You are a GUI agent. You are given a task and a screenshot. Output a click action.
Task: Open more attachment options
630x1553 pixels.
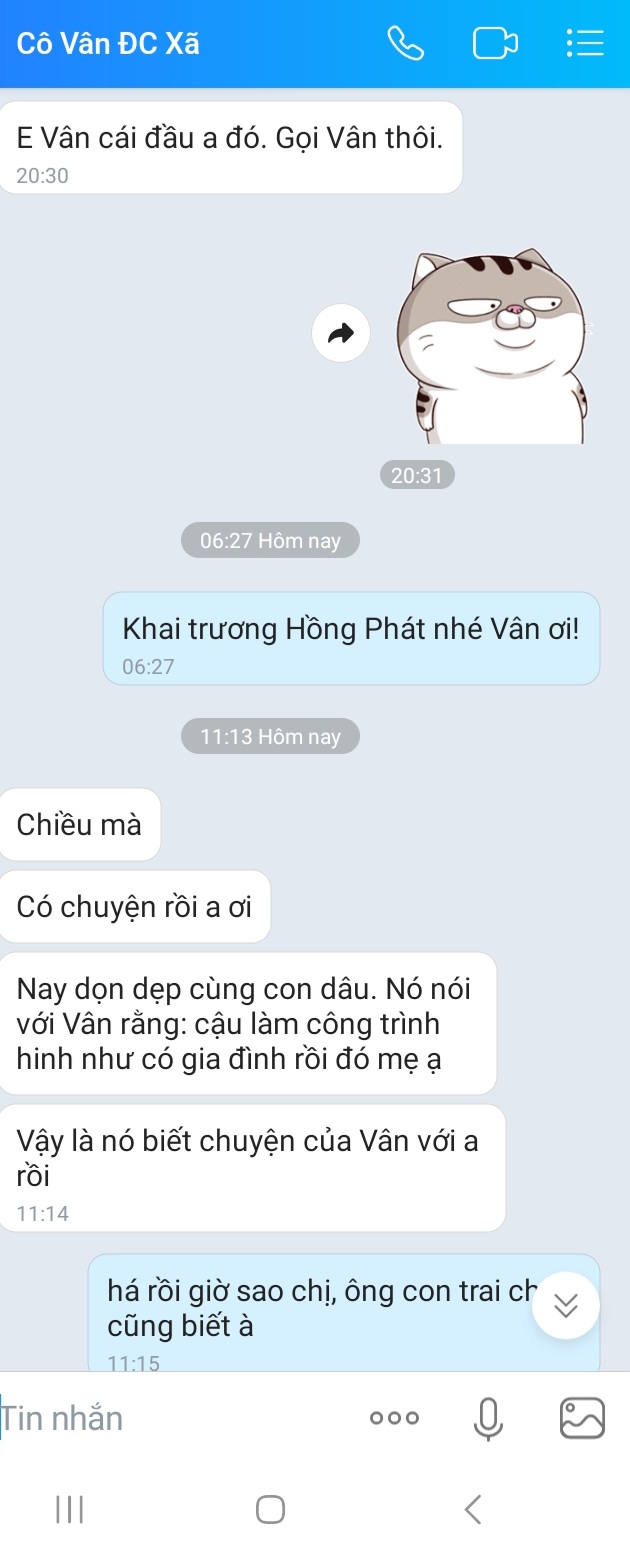point(394,1418)
